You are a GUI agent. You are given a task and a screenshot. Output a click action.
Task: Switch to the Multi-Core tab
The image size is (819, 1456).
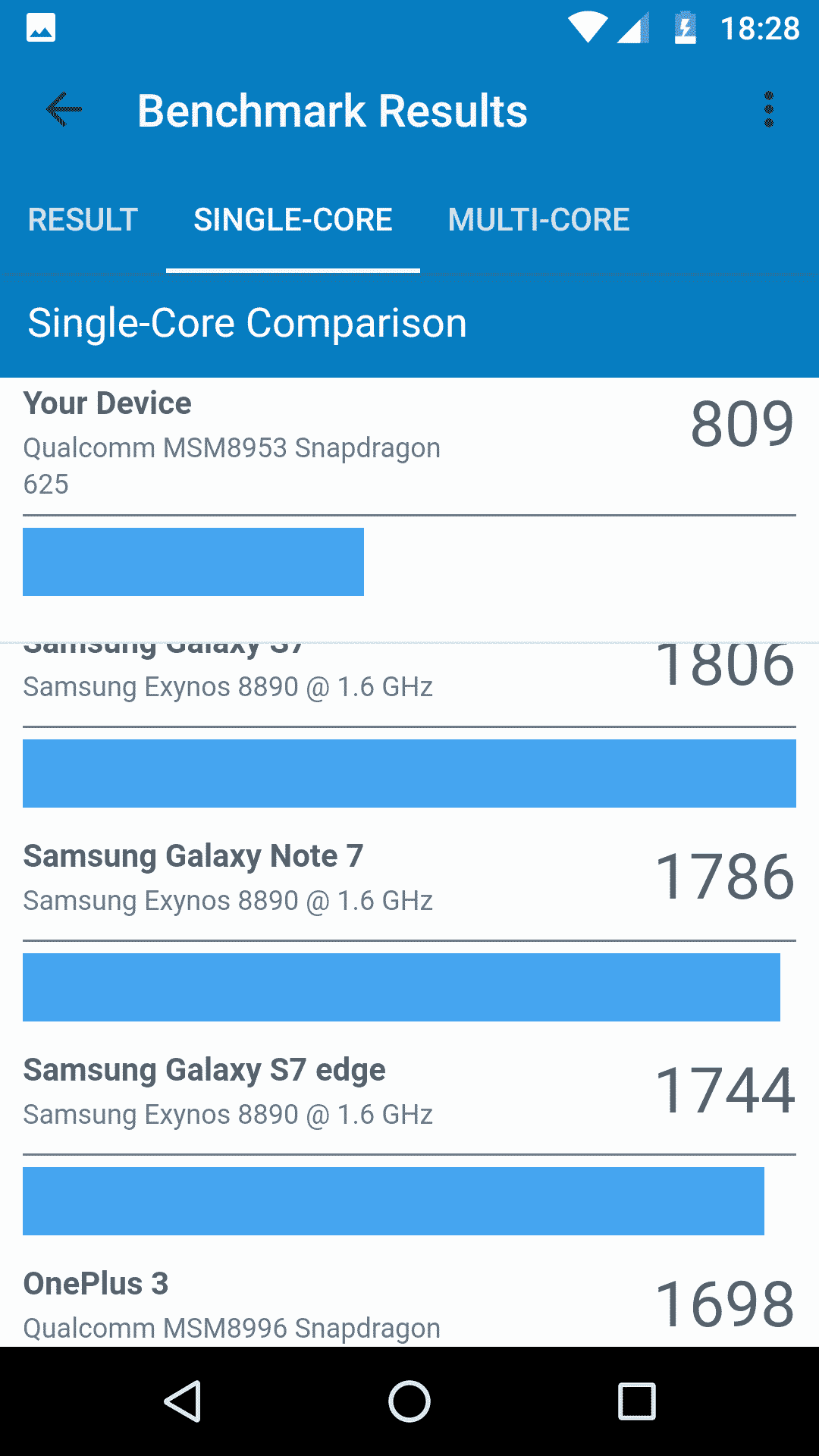538,220
